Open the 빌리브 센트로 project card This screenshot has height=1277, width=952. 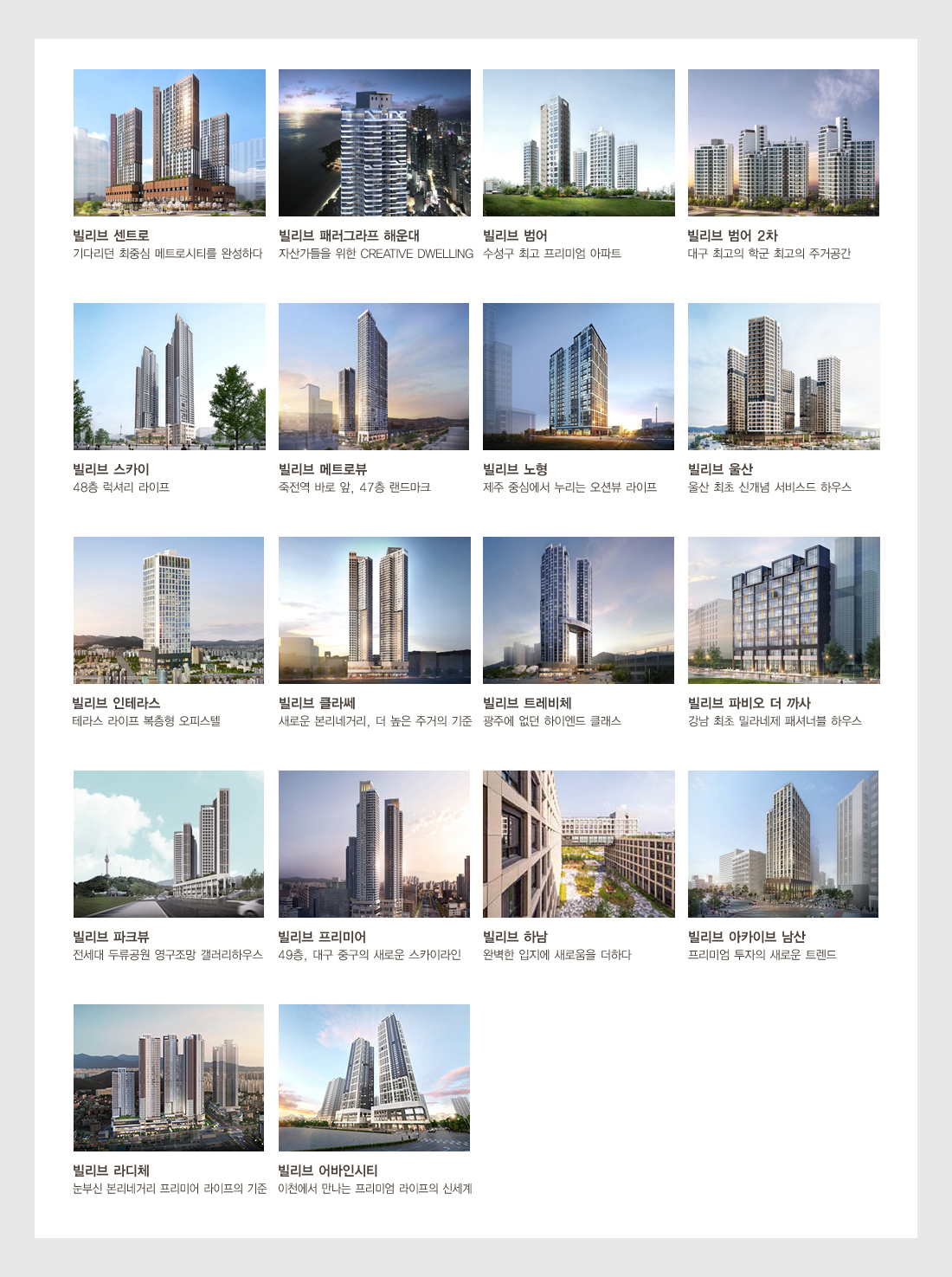click(x=169, y=143)
